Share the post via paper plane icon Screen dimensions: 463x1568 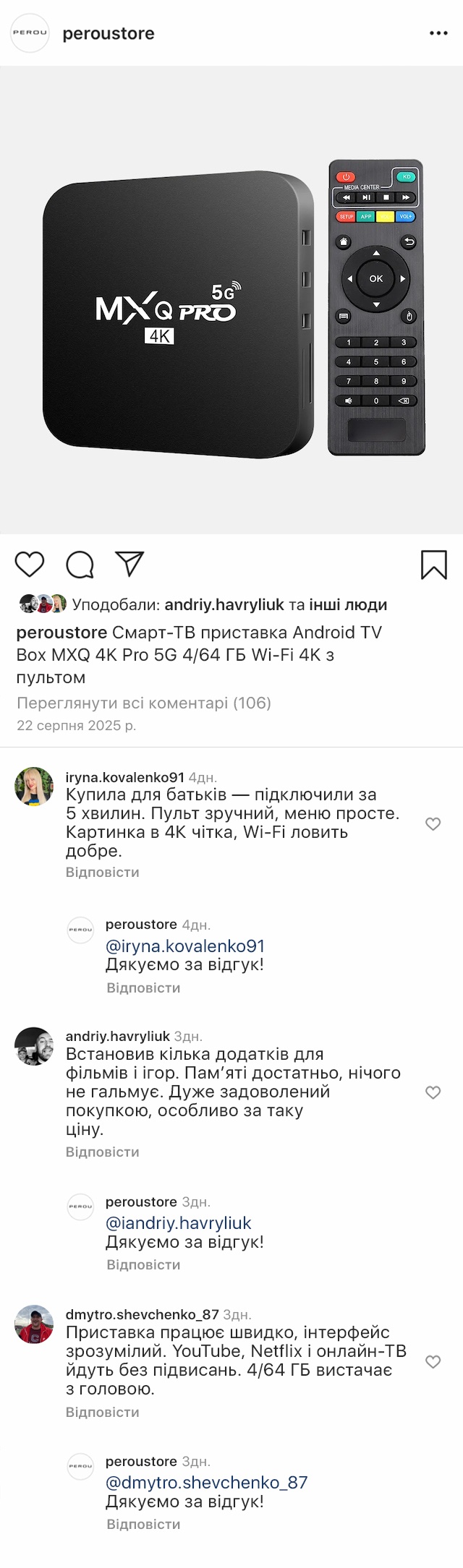tap(130, 564)
